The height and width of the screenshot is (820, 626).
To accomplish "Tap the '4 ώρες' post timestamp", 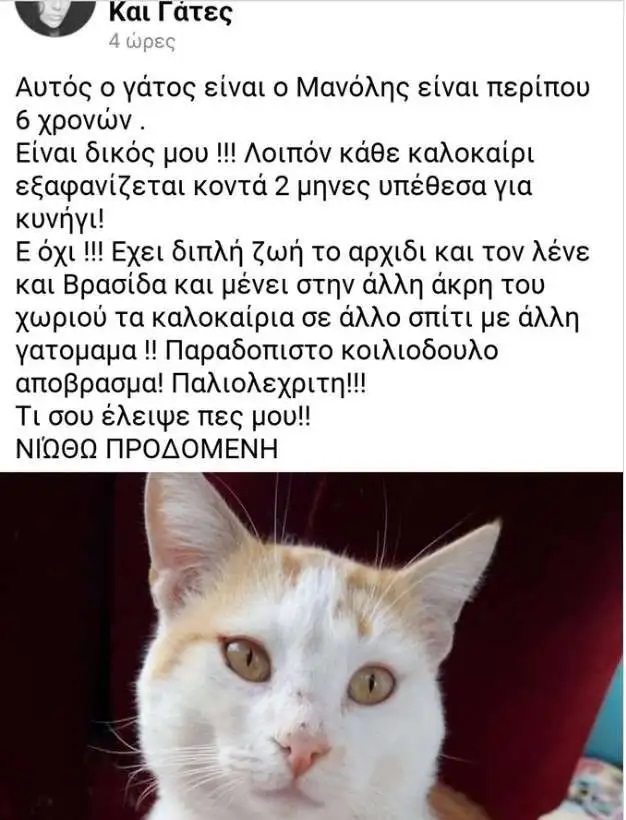I will pos(141,42).
